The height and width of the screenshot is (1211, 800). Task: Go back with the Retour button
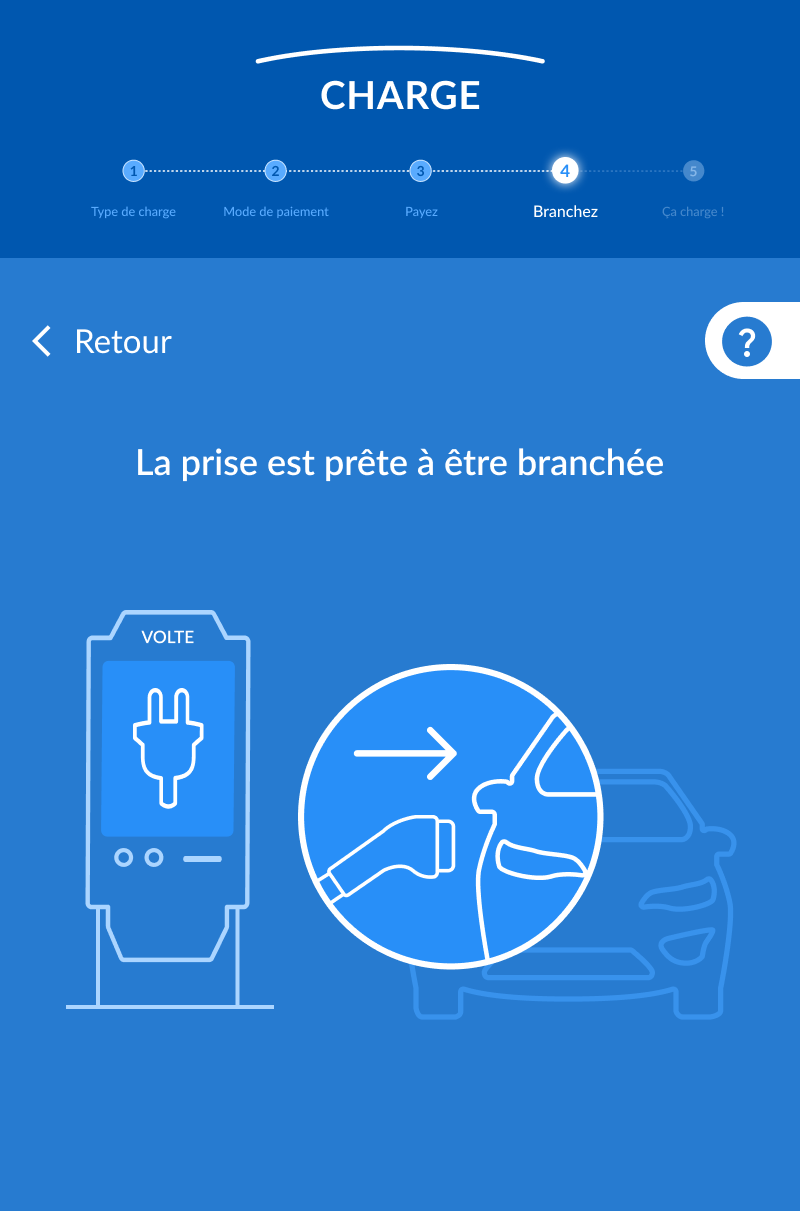point(101,341)
